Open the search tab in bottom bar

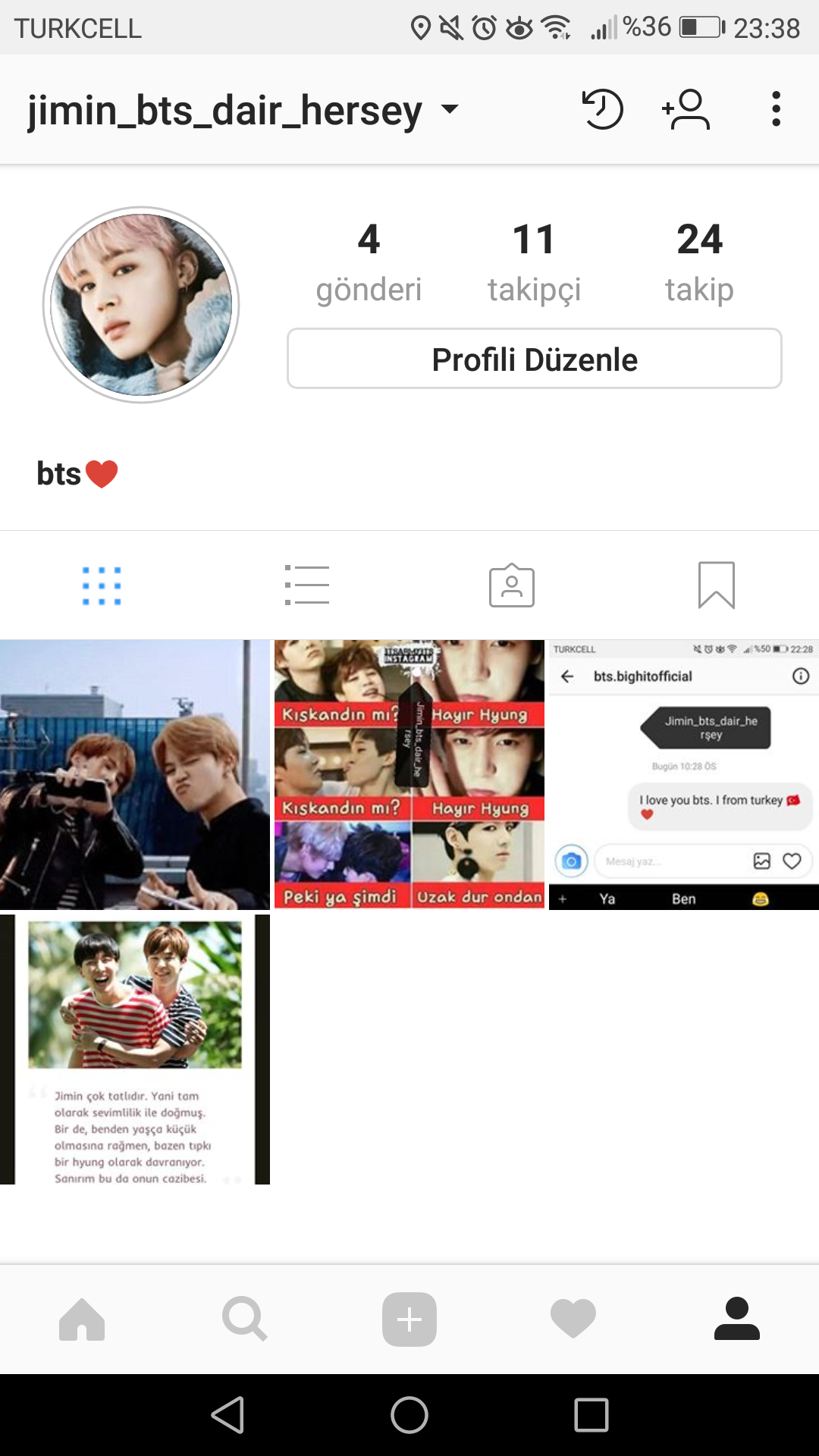[x=245, y=1319]
